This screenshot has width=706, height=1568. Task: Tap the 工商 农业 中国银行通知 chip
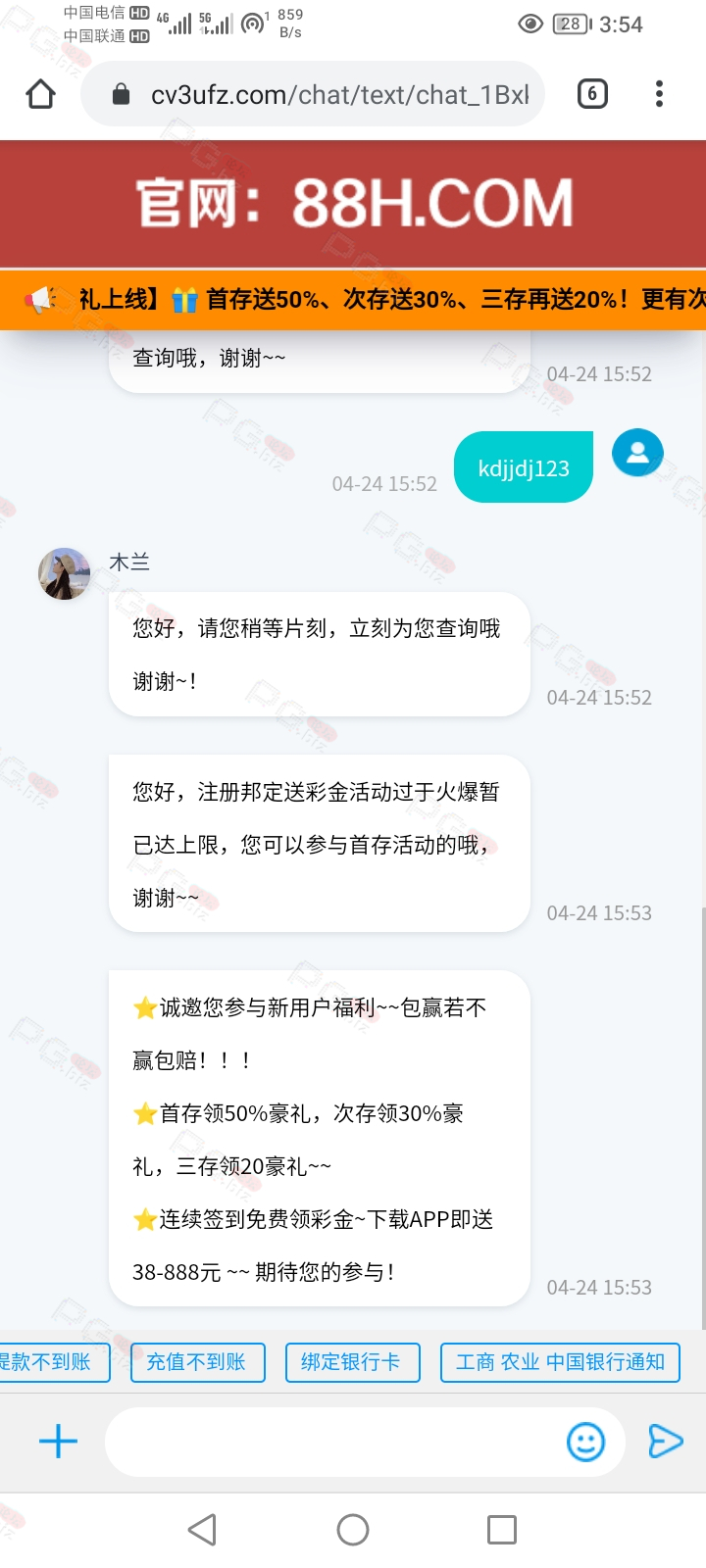click(x=560, y=1362)
